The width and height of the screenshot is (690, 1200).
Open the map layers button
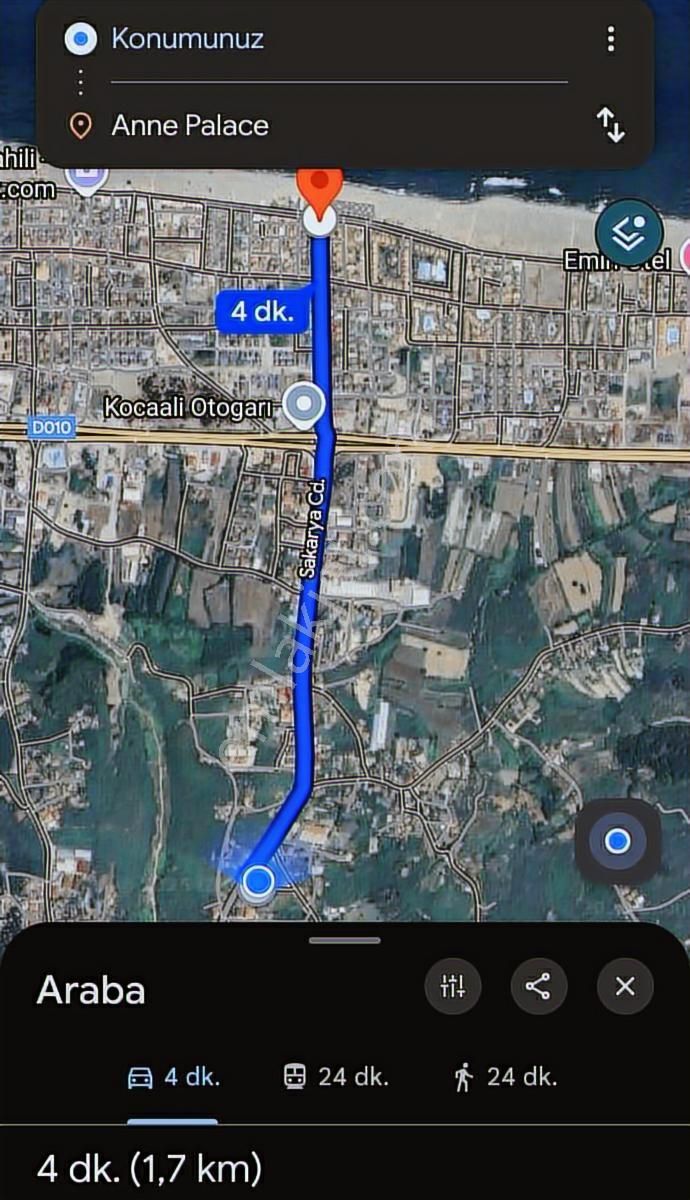(x=629, y=232)
